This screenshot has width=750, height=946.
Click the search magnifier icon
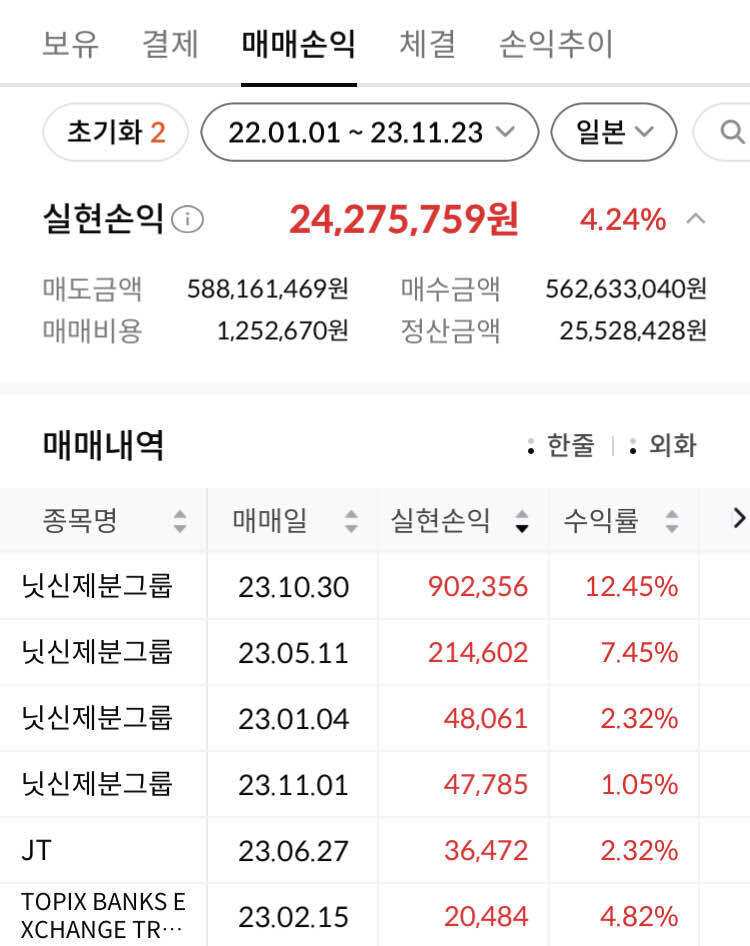coord(735,131)
